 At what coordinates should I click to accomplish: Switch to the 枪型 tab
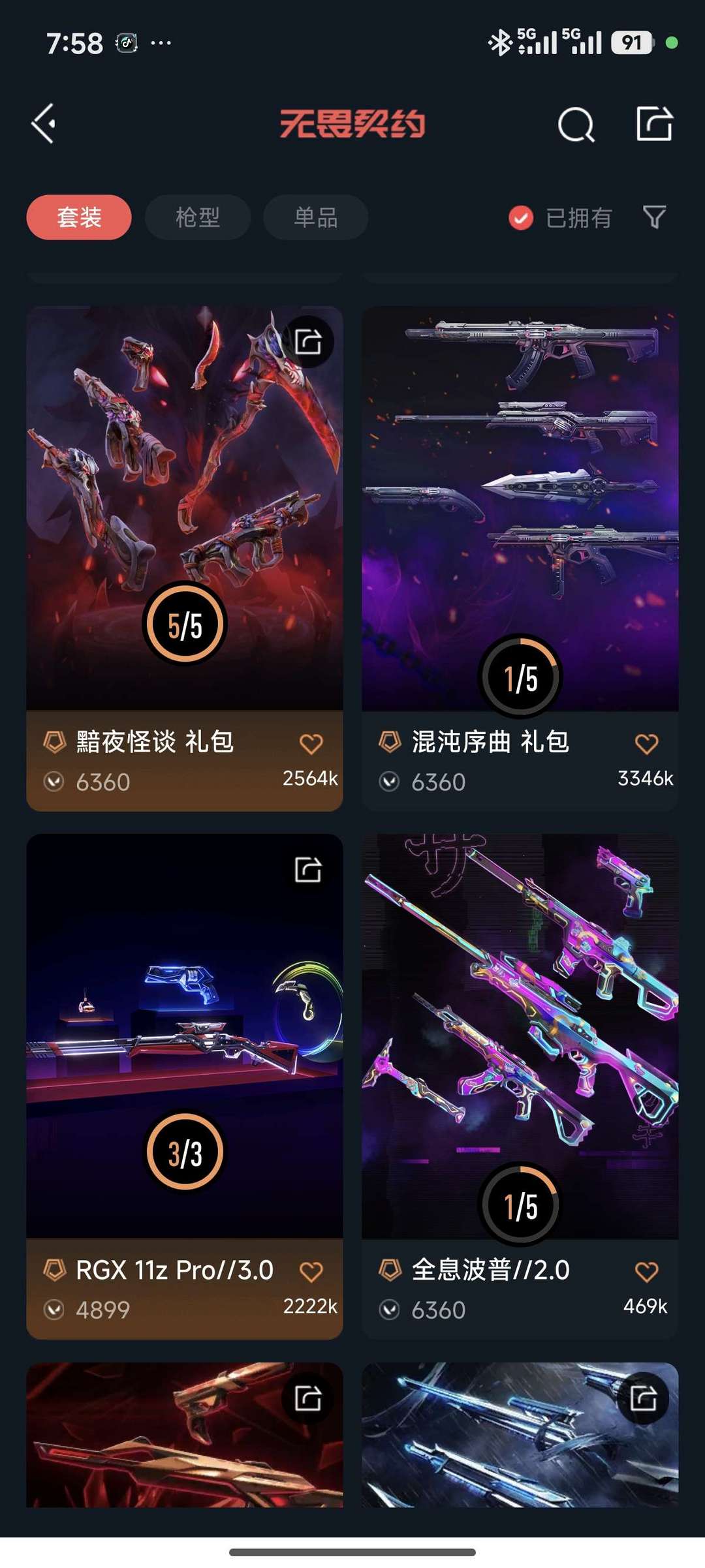coord(197,217)
